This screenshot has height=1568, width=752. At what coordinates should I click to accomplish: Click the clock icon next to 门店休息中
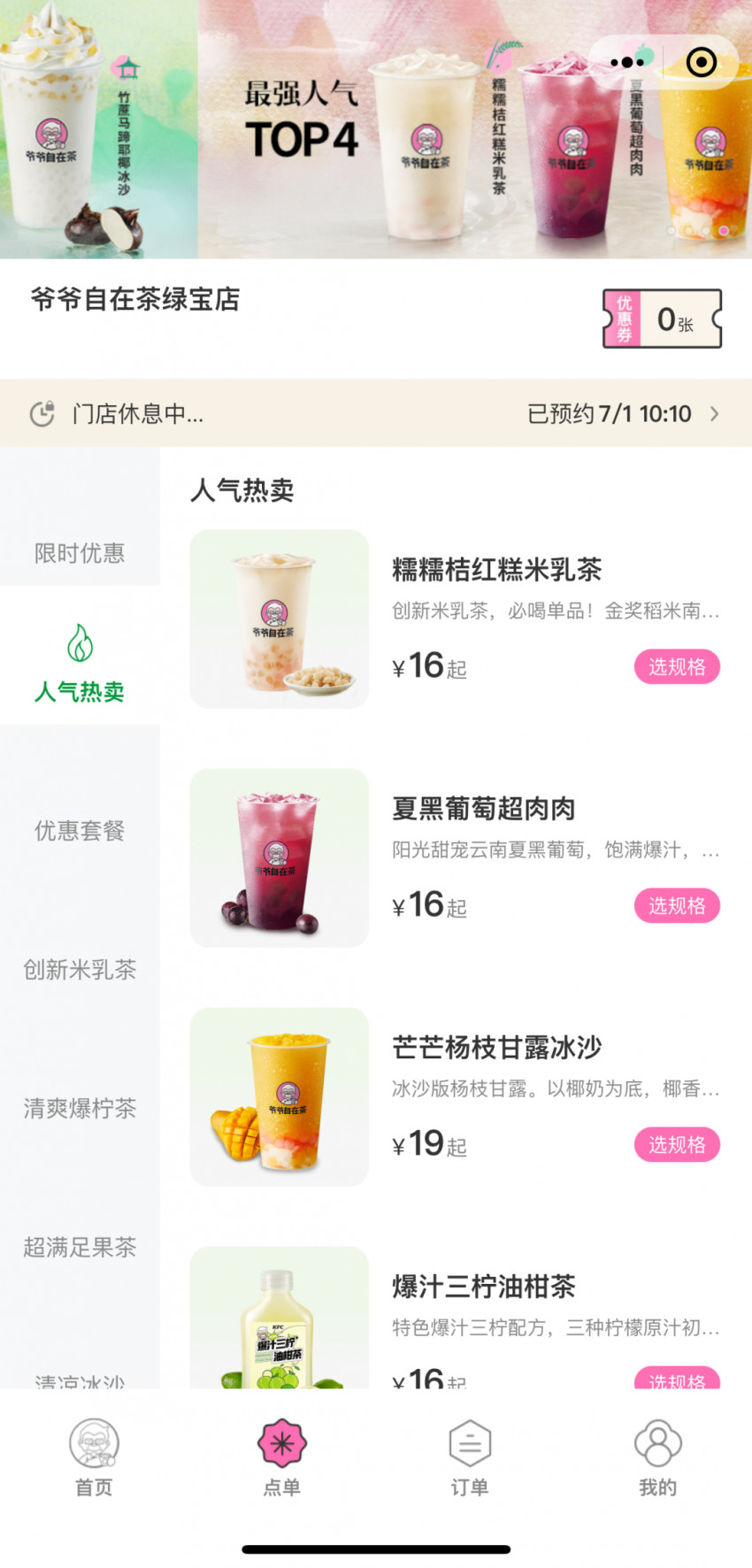(x=43, y=413)
